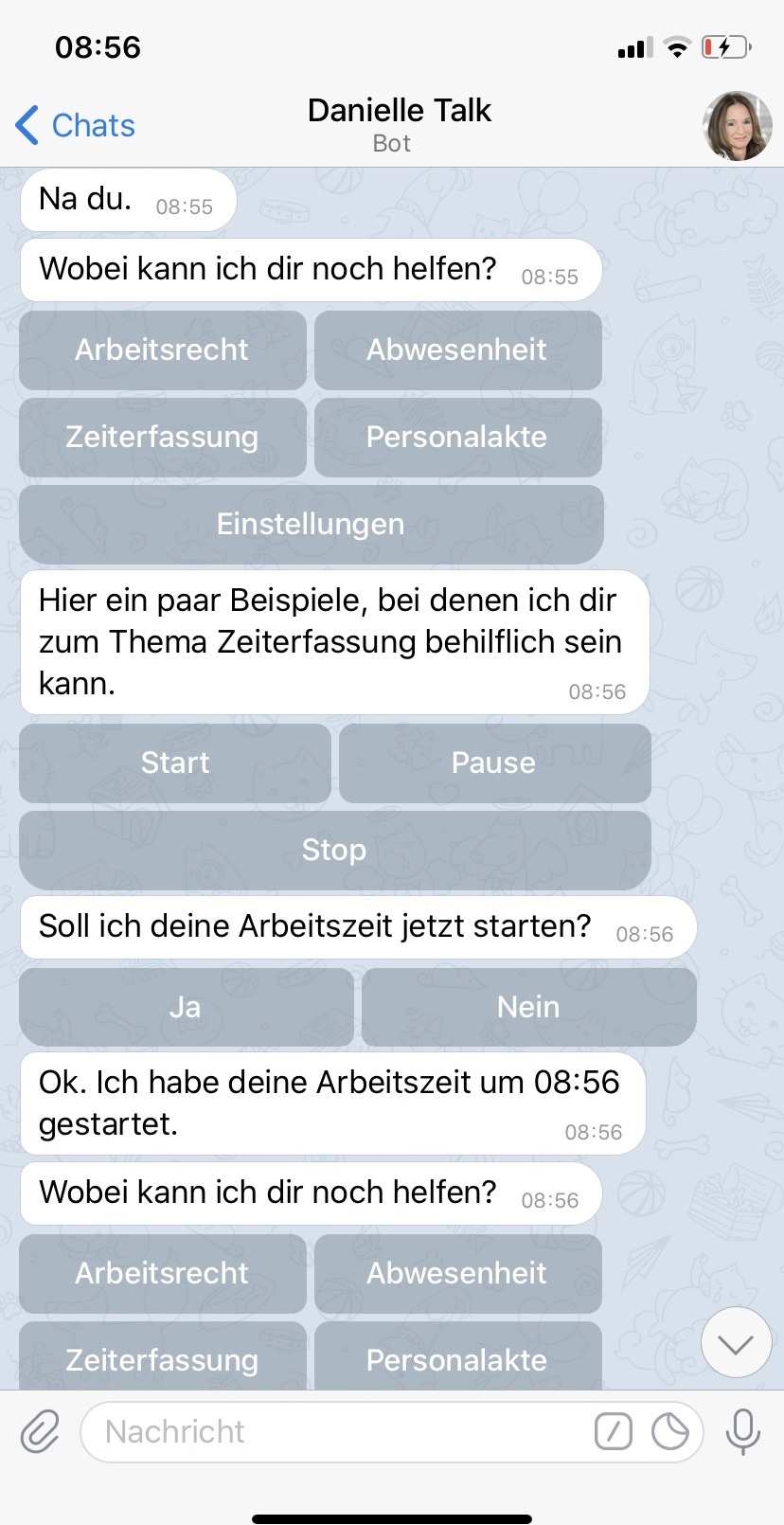Open Danielle Talk's profile photo
This screenshot has width=784, height=1525.
736,126
